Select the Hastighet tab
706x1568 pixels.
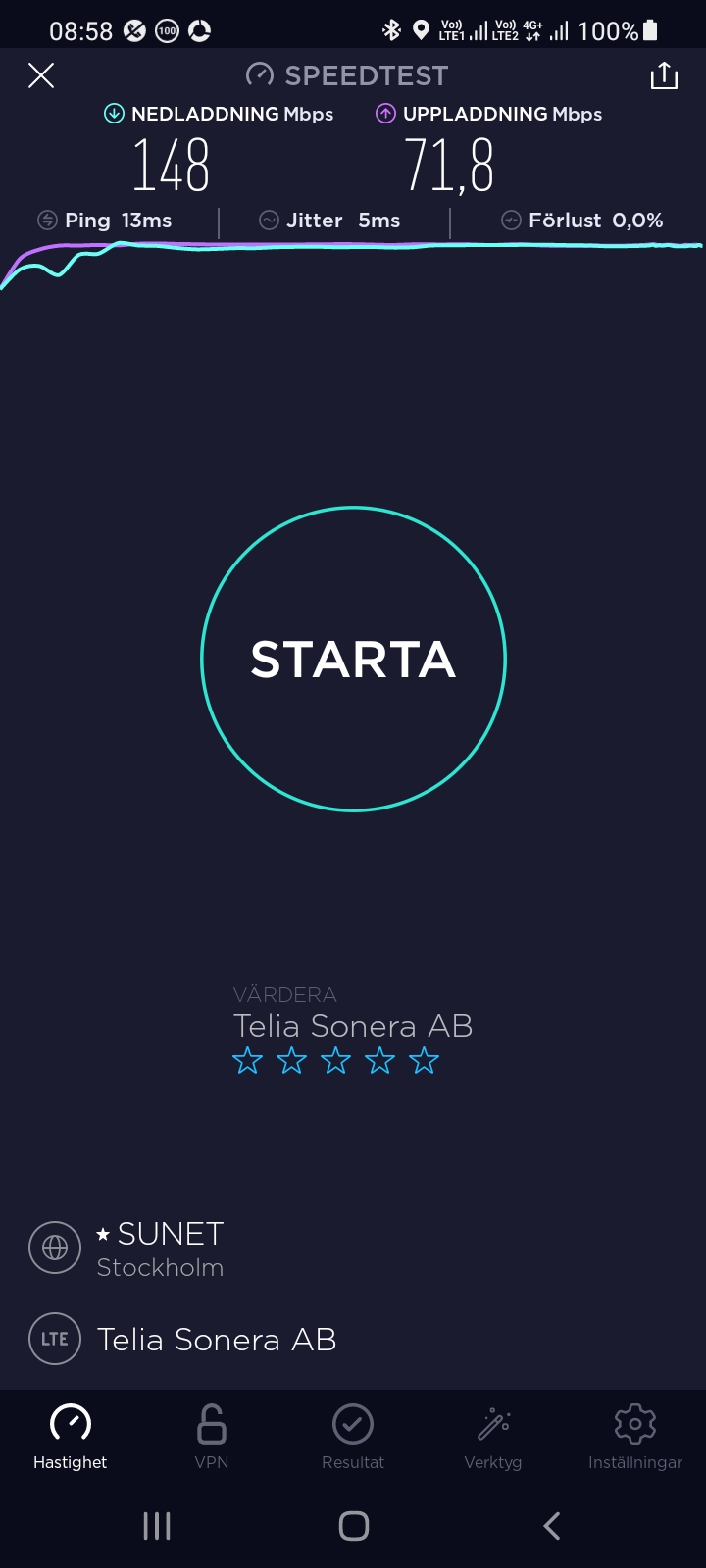coord(71,1436)
